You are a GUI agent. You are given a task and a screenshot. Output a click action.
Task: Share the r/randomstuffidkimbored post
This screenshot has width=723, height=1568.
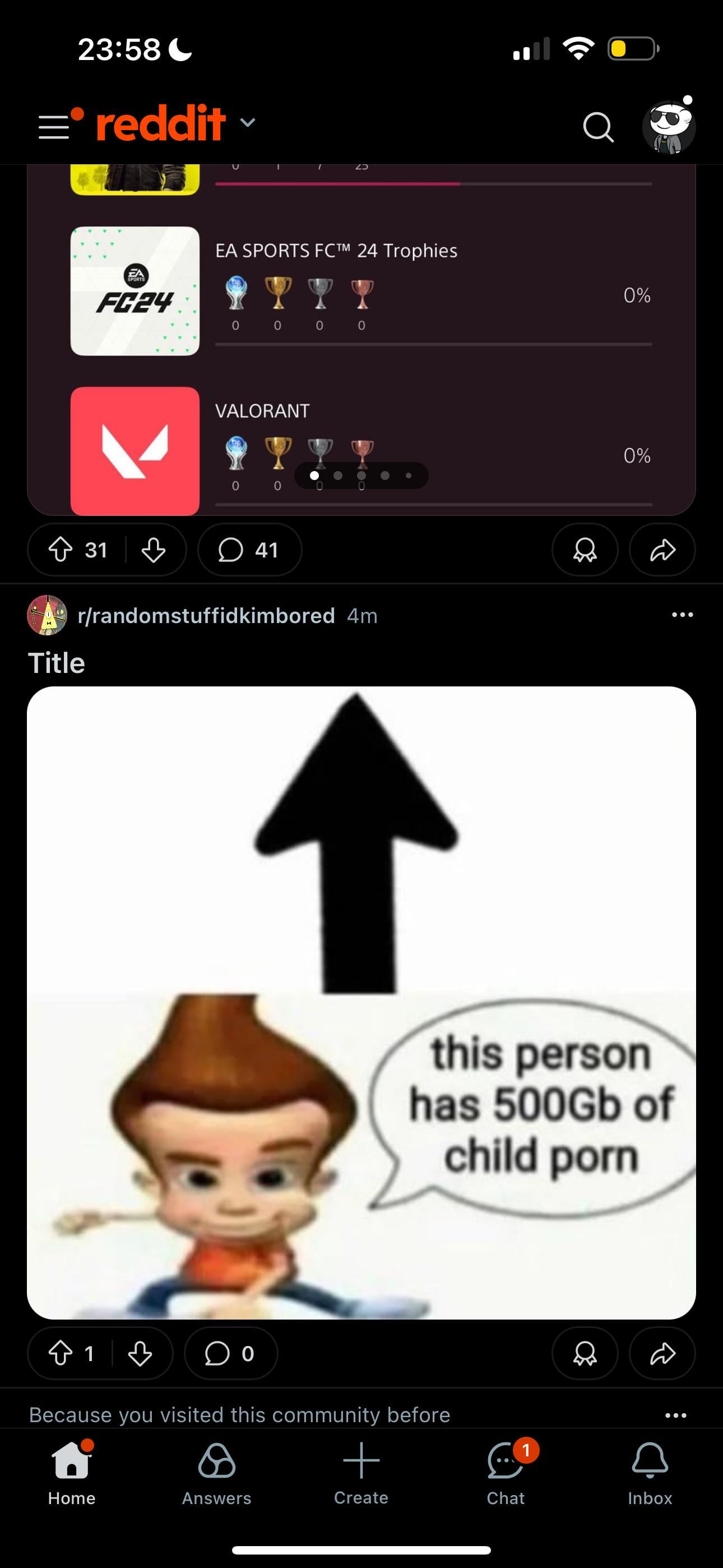(x=662, y=1353)
